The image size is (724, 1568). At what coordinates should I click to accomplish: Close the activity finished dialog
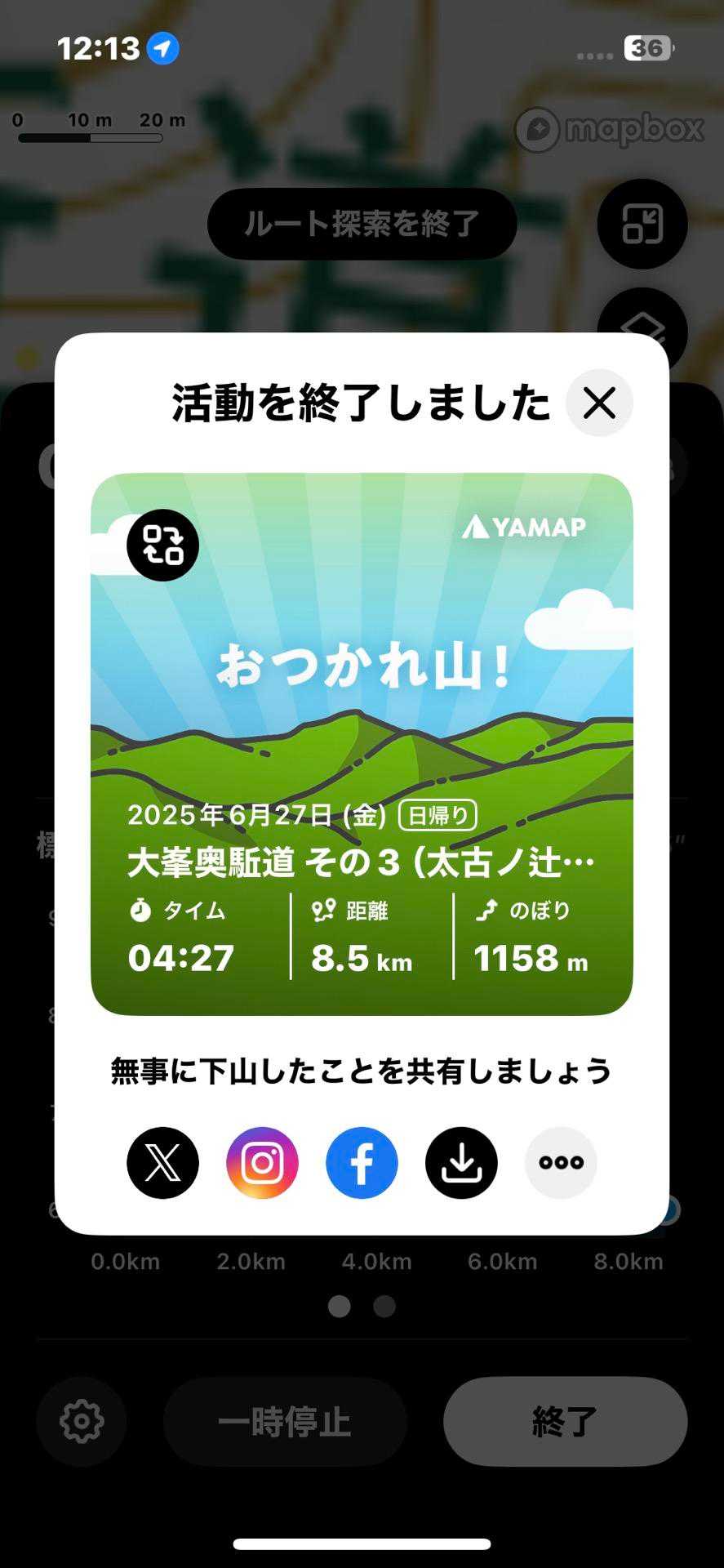coord(599,403)
